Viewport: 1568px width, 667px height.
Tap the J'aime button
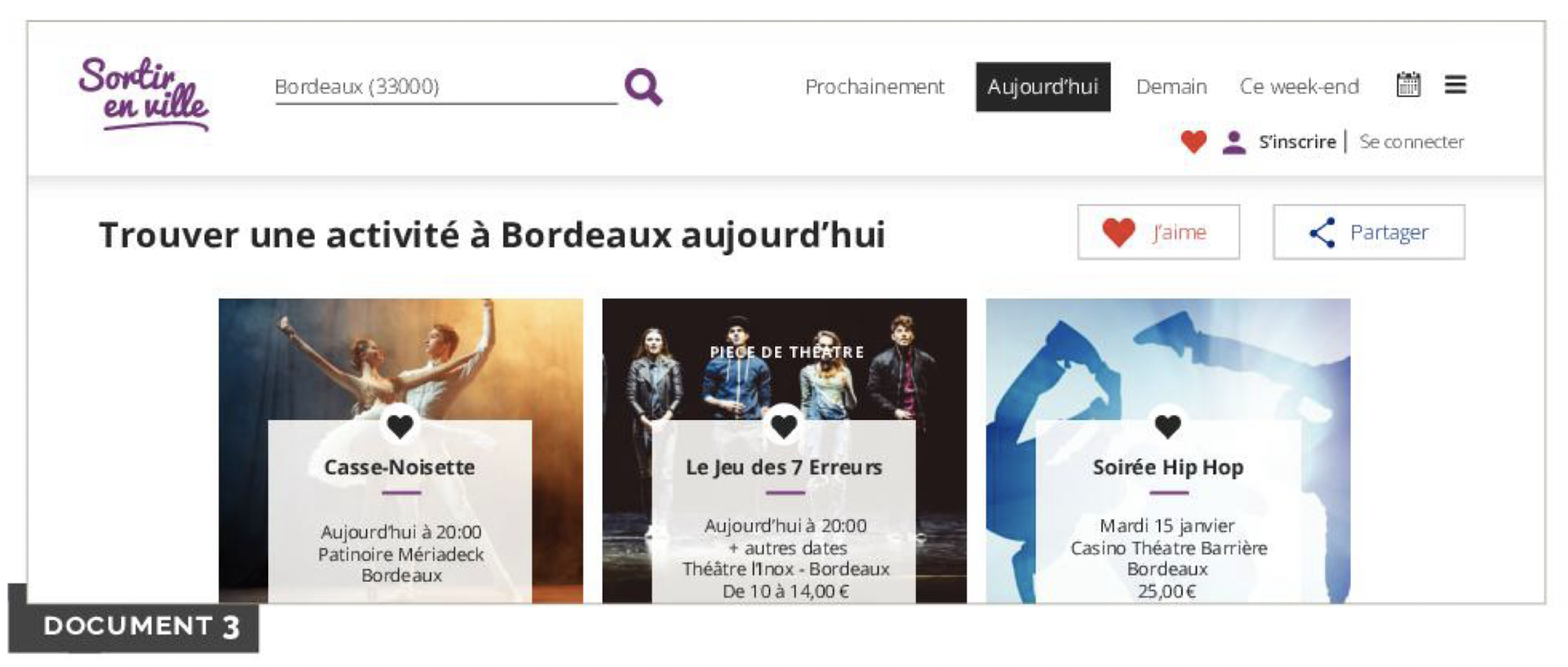(1157, 232)
